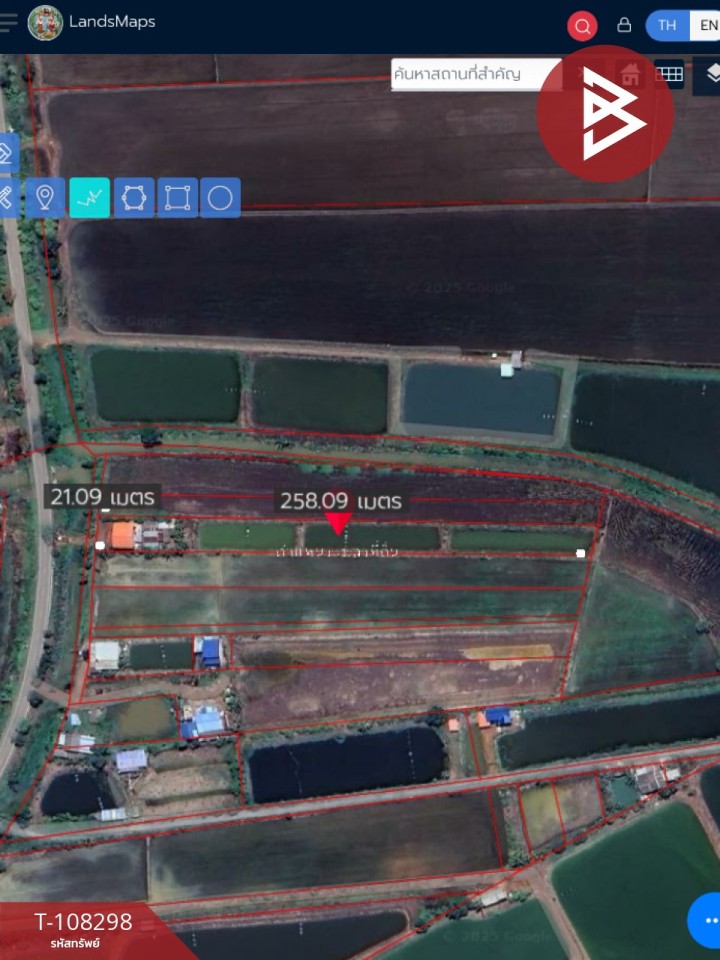Image resolution: width=720 pixels, height=960 pixels.
Task: Open the lock login icon
Action: click(x=624, y=25)
